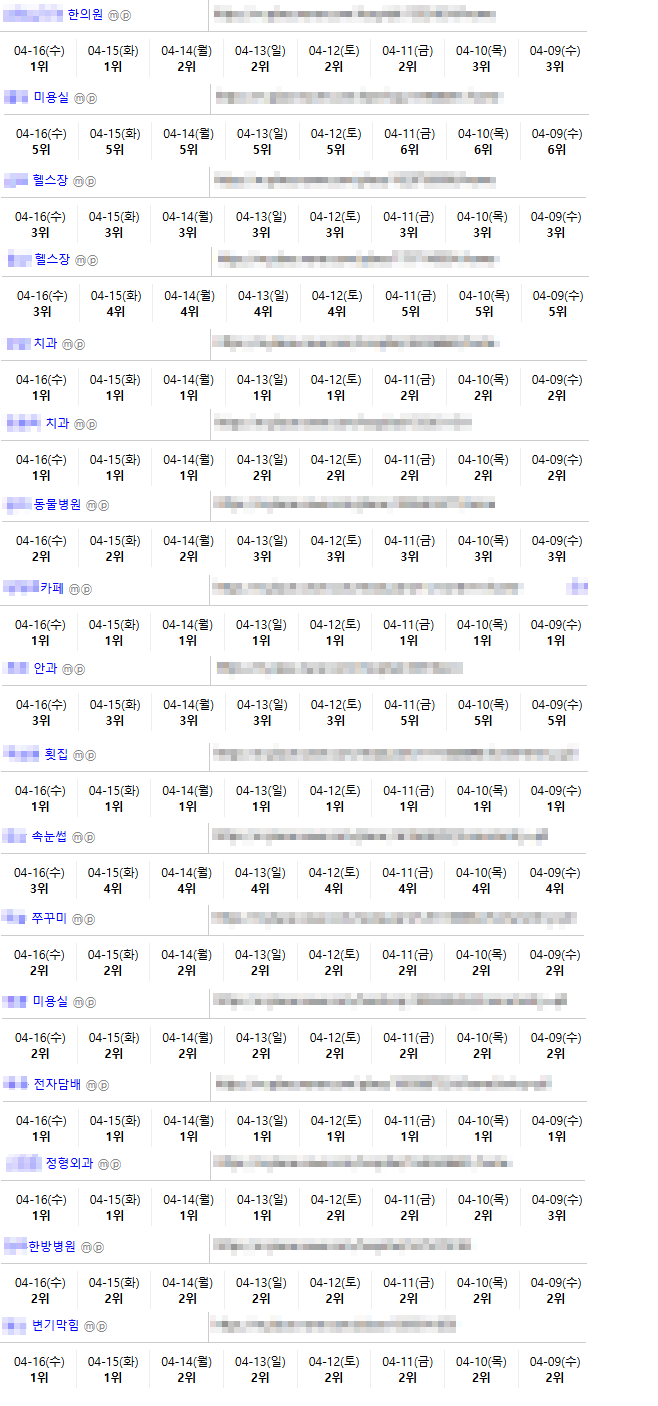Open the 전자담배 keyword link
This screenshot has height=1406, width=658.
coord(57,1084)
